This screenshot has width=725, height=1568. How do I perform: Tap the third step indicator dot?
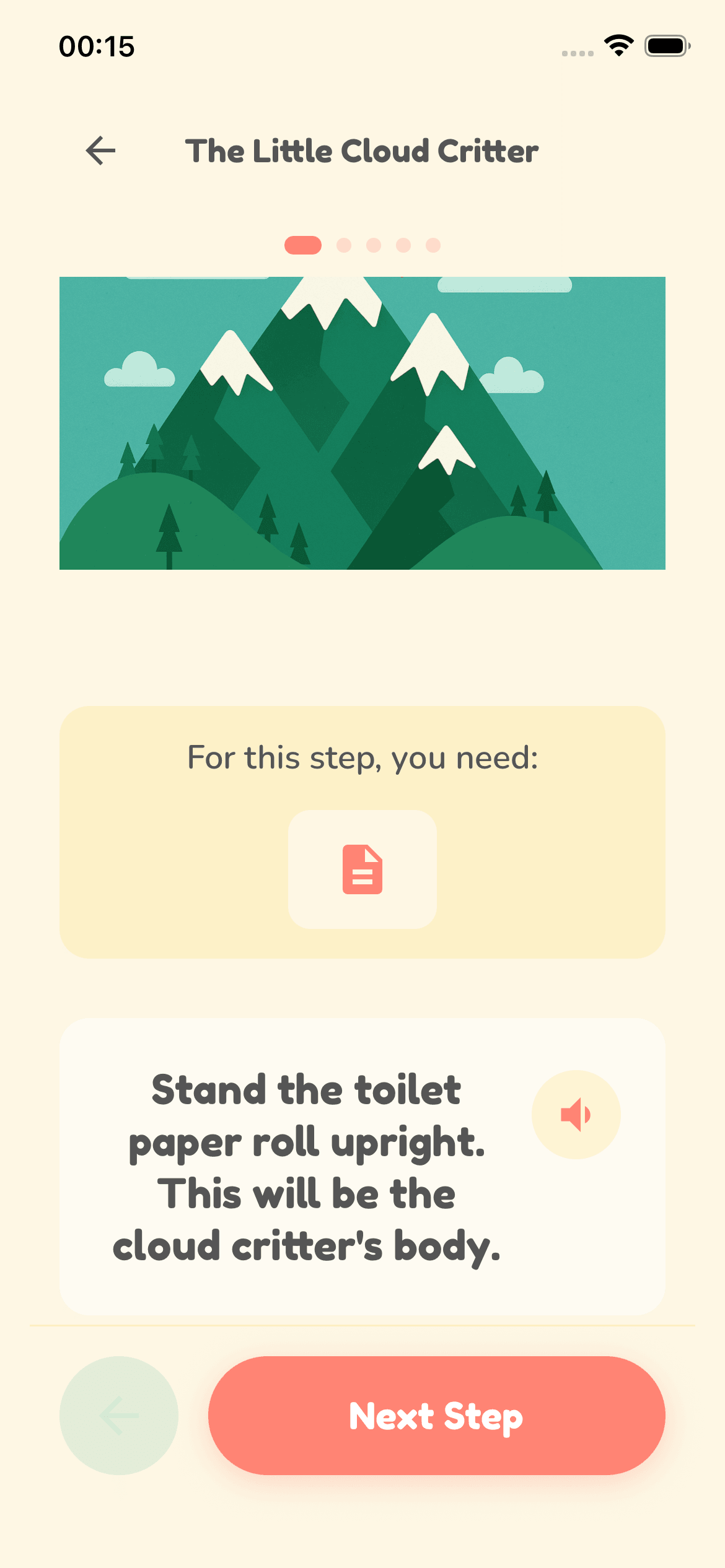click(373, 245)
